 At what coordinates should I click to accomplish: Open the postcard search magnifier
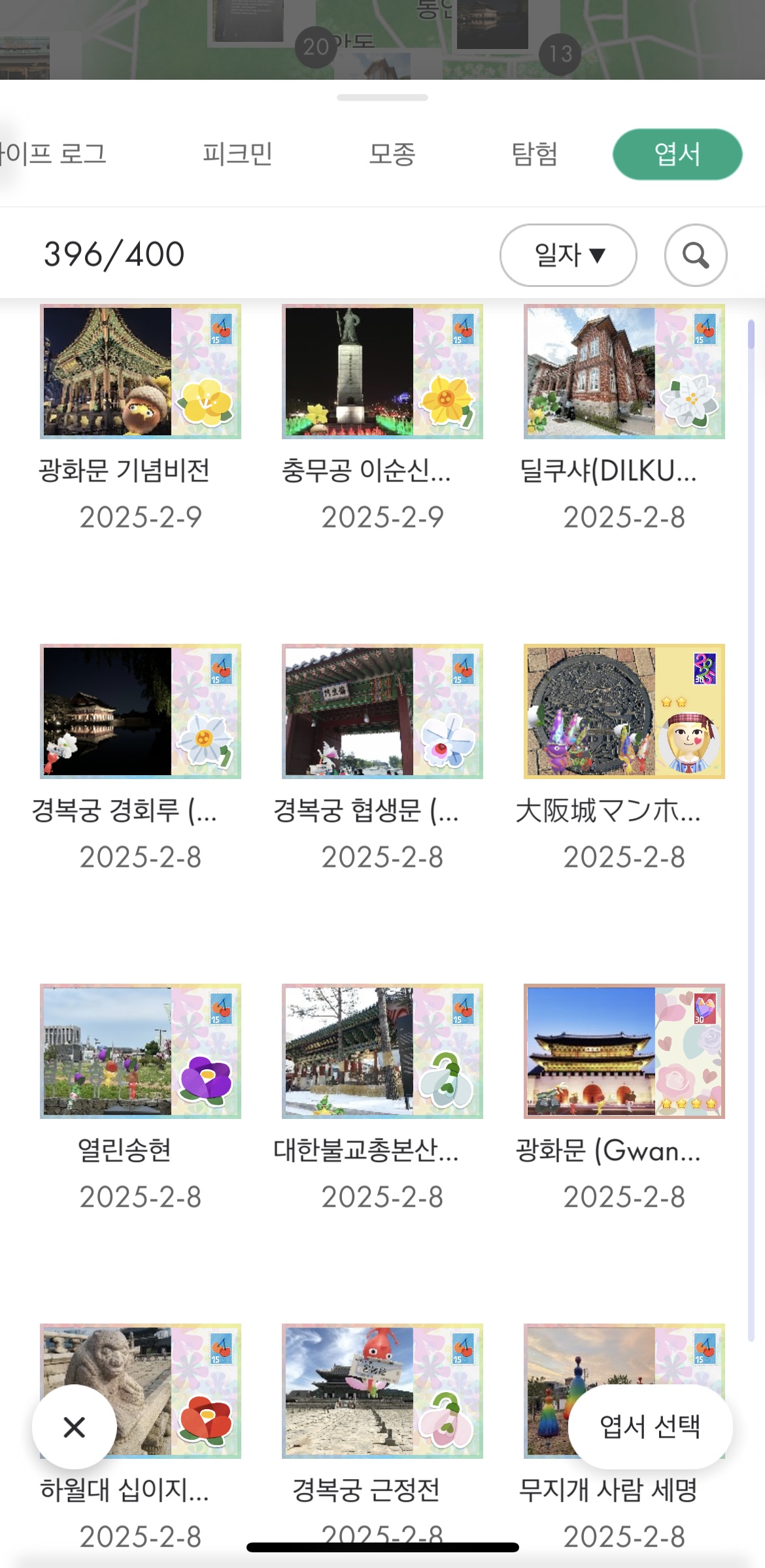point(695,255)
